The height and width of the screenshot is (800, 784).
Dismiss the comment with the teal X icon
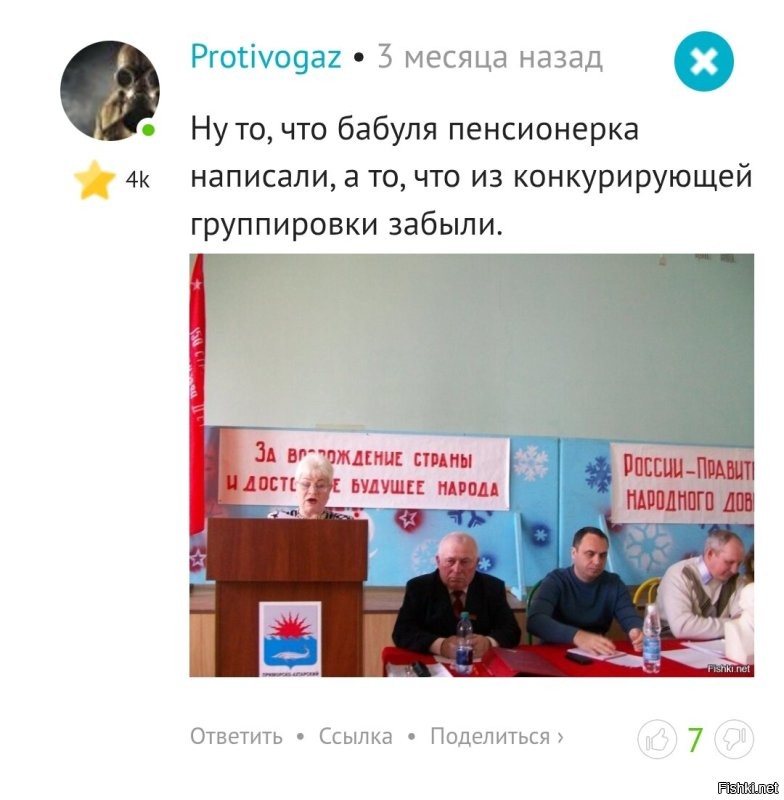(x=707, y=62)
